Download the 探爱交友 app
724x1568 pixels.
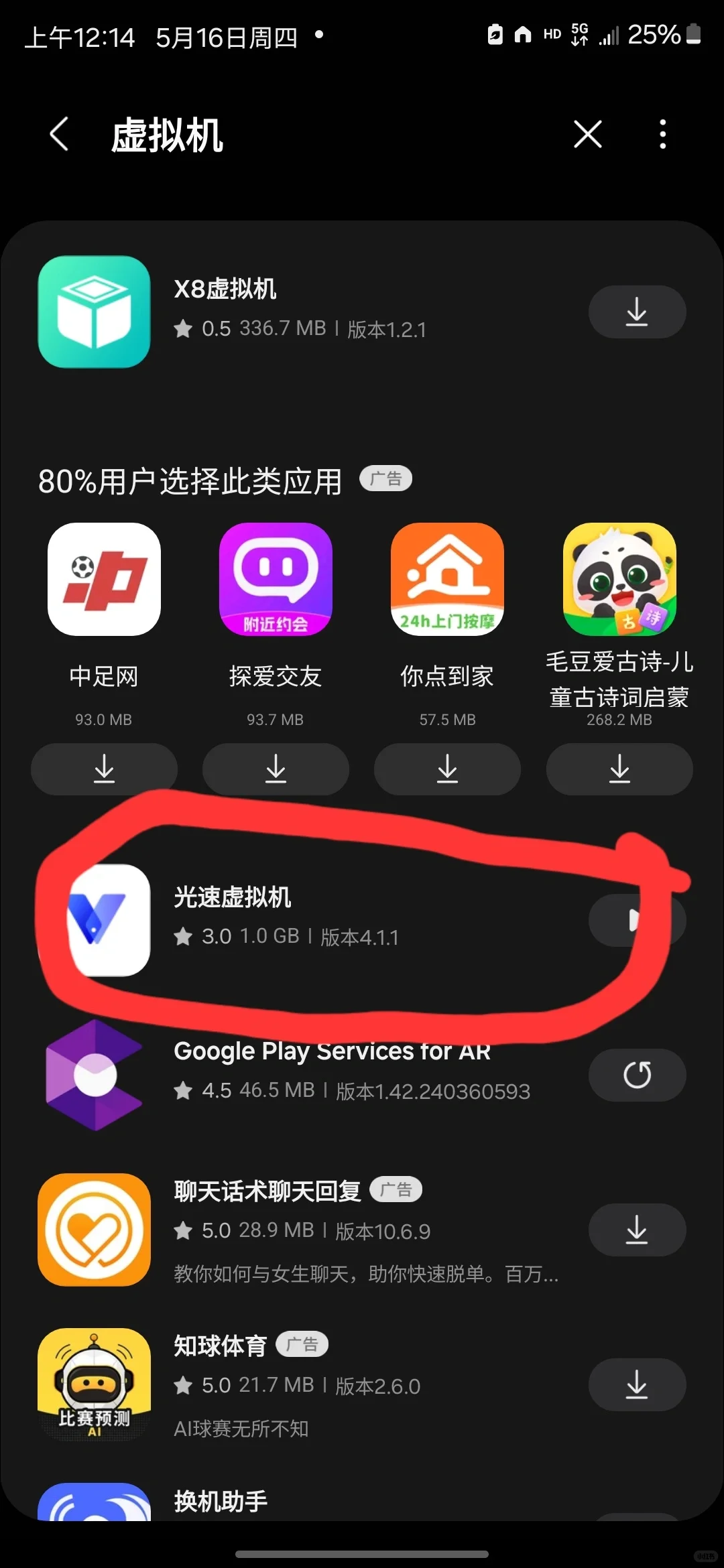[x=276, y=769]
